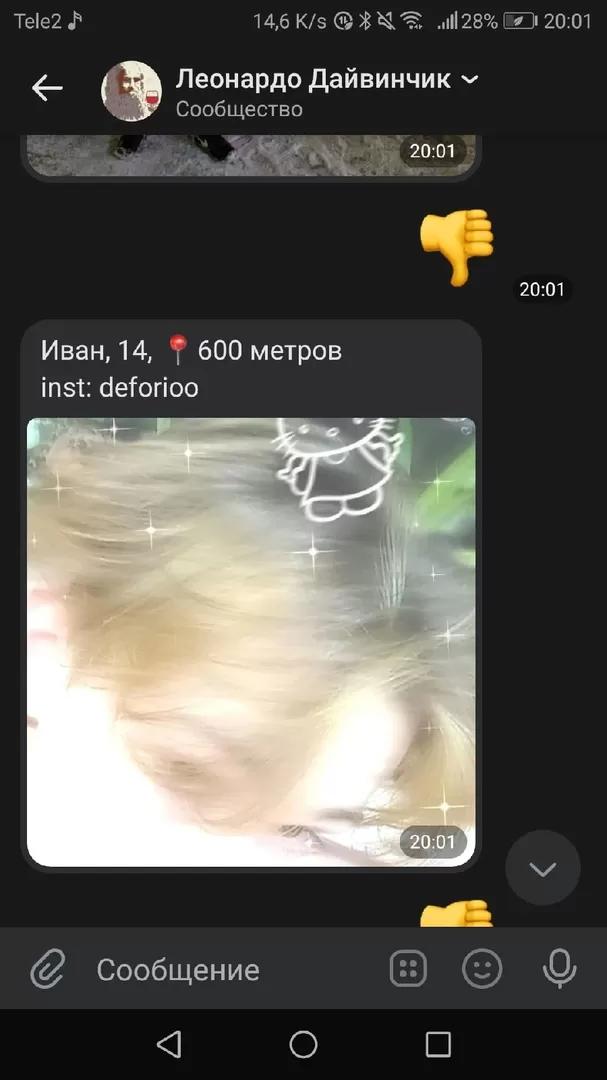The image size is (607, 1080).
Task: Open the bot keyboard buttons
Action: (x=408, y=968)
